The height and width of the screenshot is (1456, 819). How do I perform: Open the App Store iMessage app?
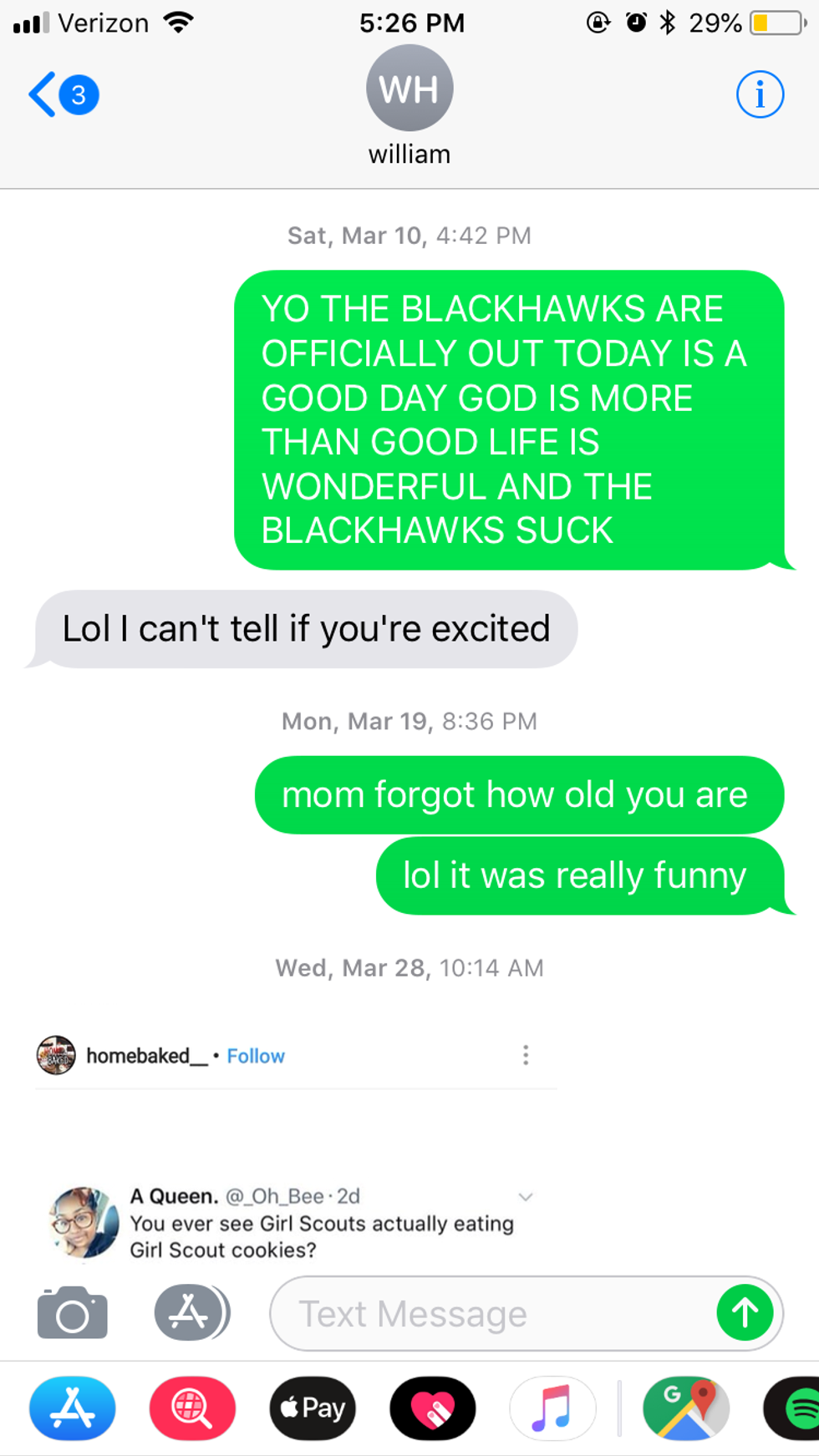pos(73,1408)
